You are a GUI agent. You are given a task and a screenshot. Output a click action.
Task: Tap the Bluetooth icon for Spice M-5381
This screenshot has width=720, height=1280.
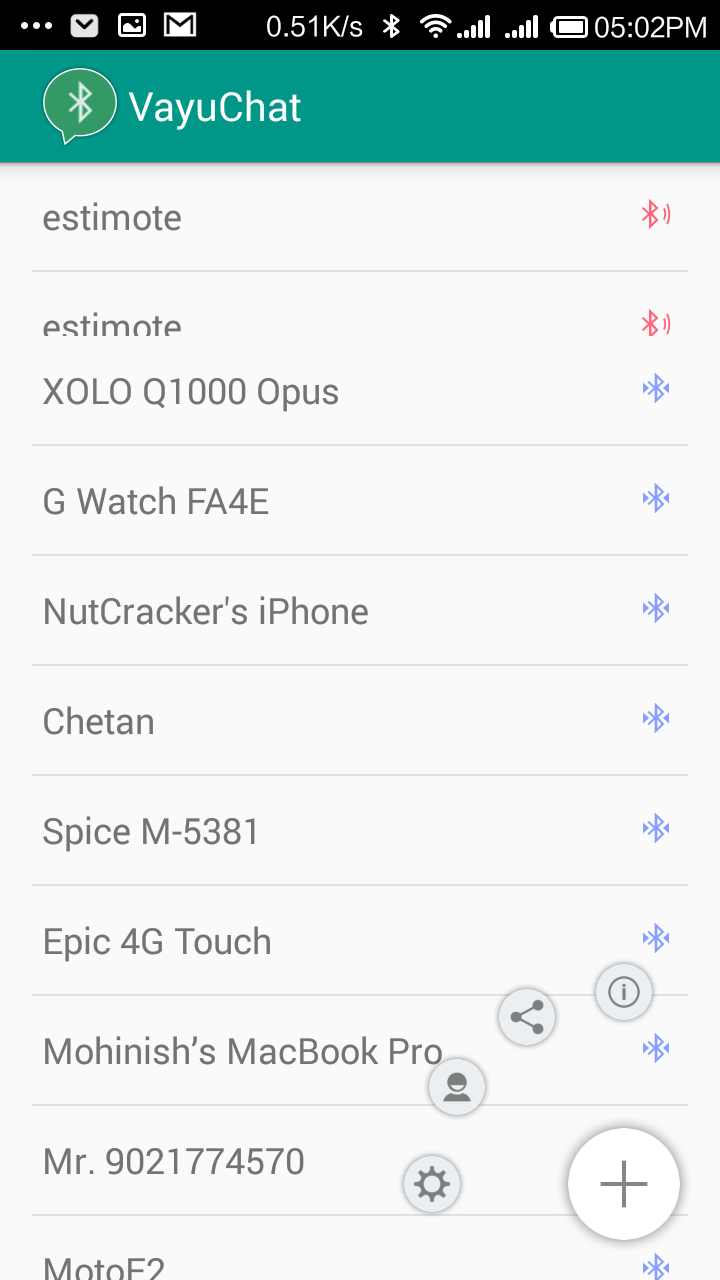click(657, 827)
